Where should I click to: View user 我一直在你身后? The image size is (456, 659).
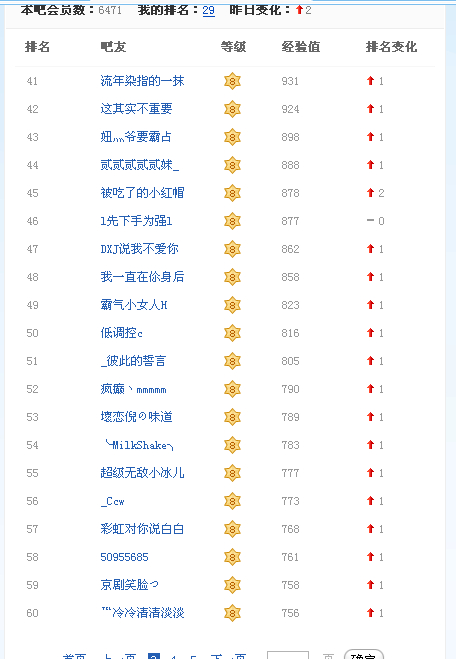(142, 277)
